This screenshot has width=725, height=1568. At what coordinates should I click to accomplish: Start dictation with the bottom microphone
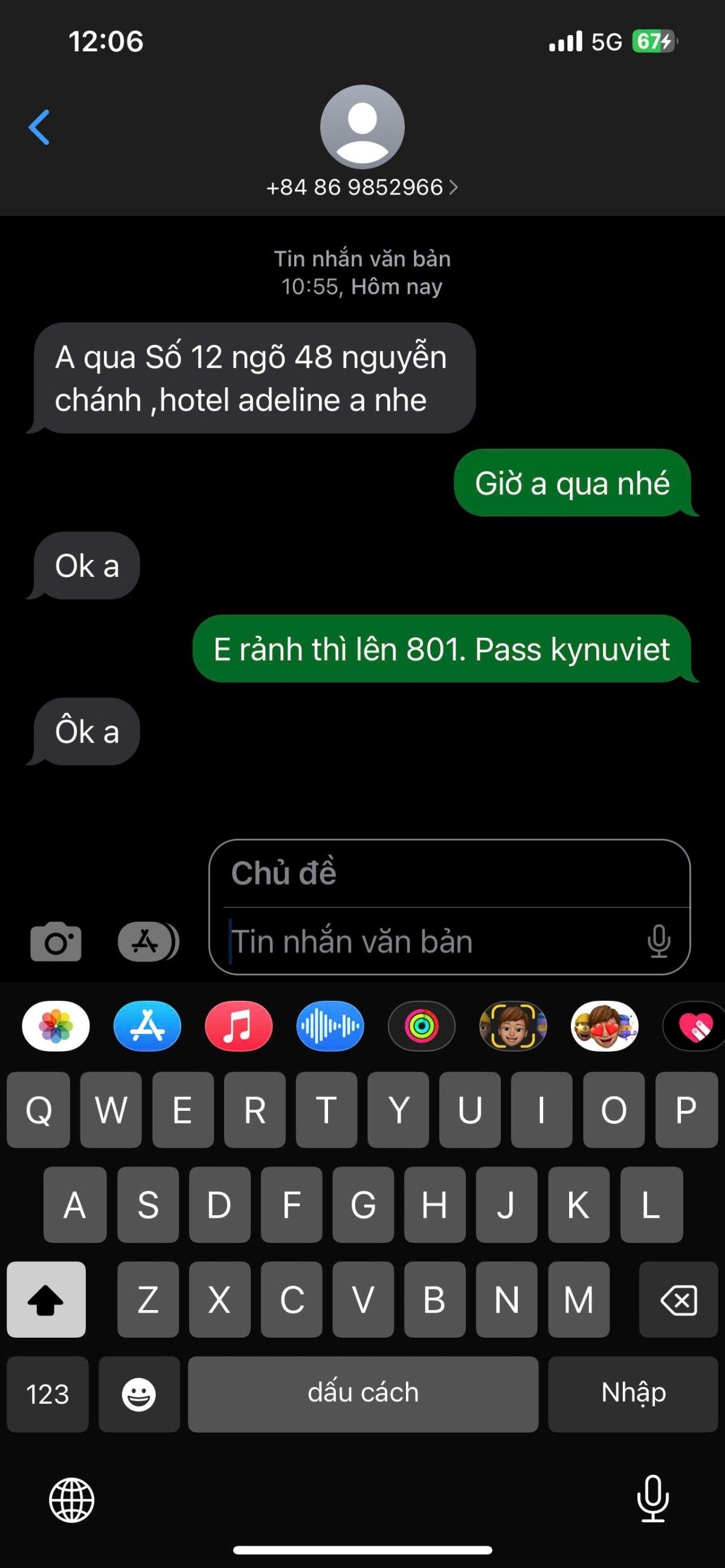point(652,1499)
